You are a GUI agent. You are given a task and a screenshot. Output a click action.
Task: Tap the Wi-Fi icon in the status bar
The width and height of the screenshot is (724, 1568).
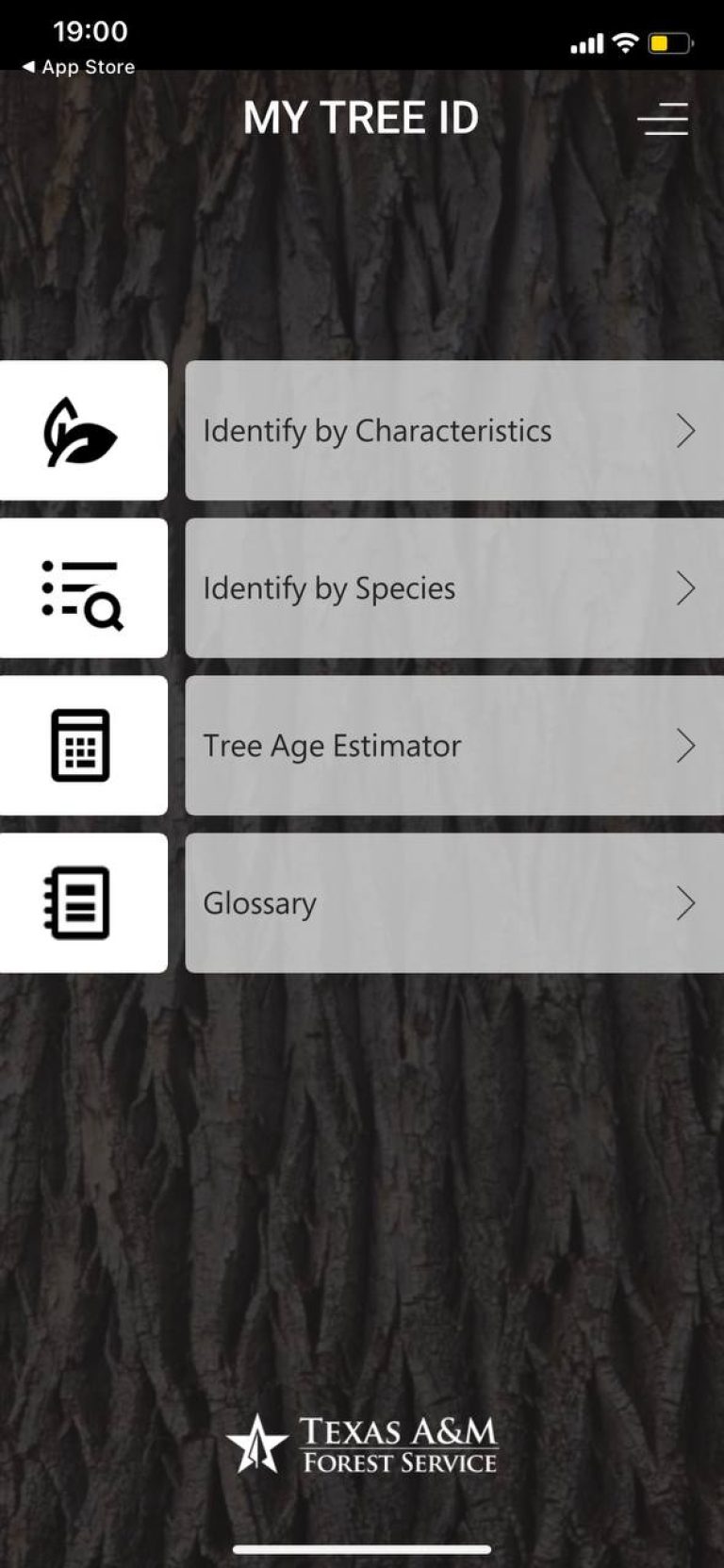click(624, 42)
